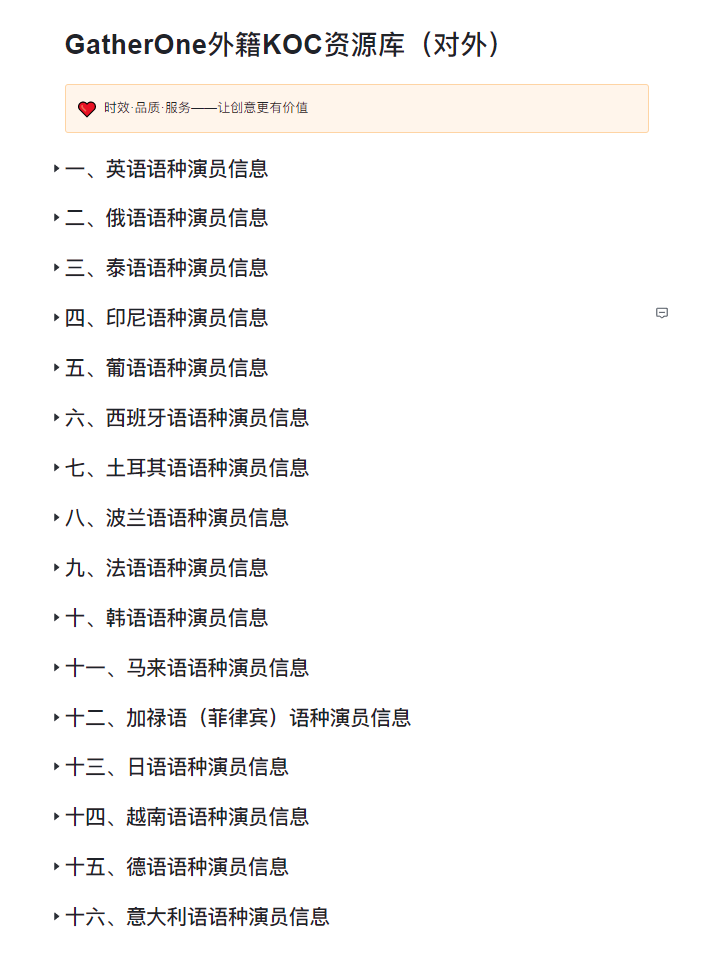Screen dimensions: 709x966
Task: Expand the 法语语种演员信息 section
Action: (x=56, y=567)
